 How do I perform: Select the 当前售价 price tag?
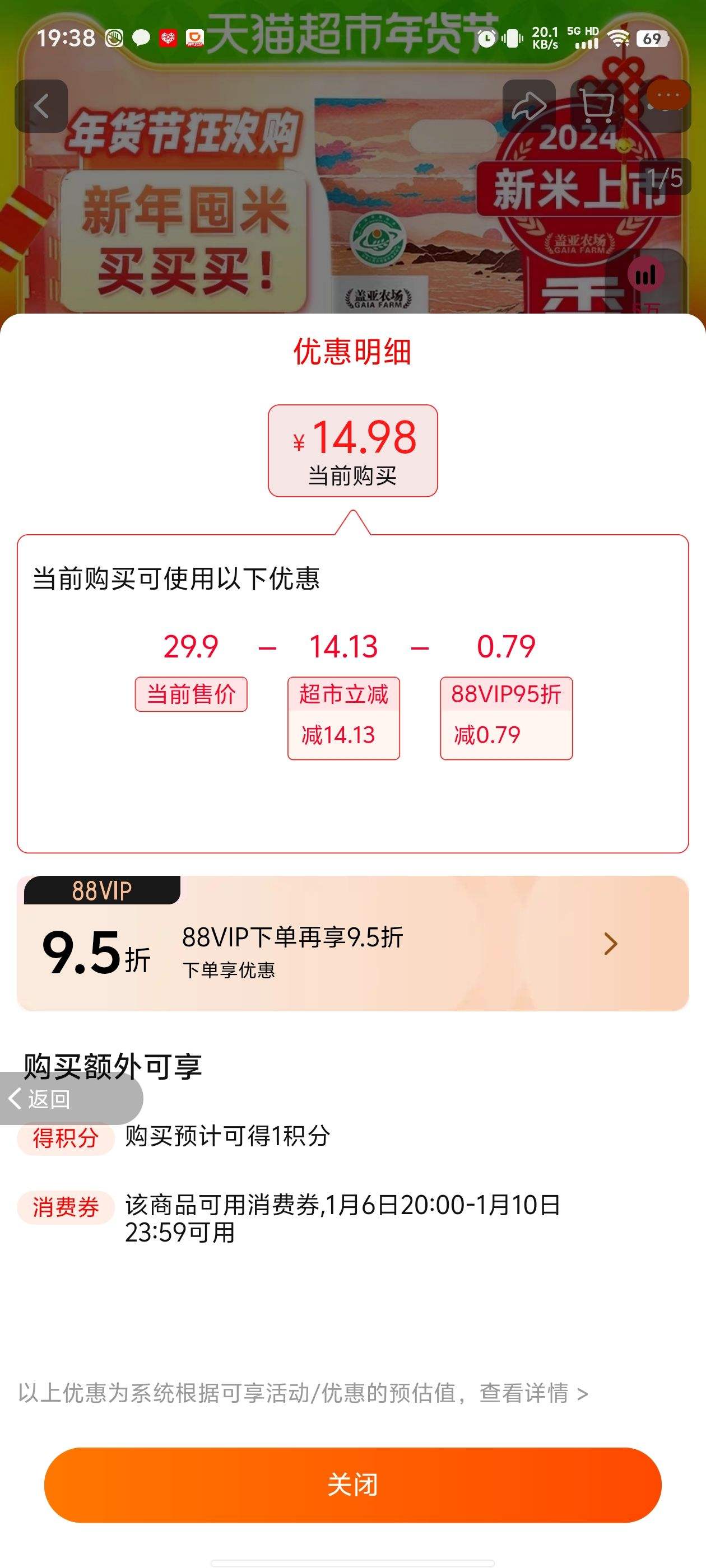click(x=191, y=694)
